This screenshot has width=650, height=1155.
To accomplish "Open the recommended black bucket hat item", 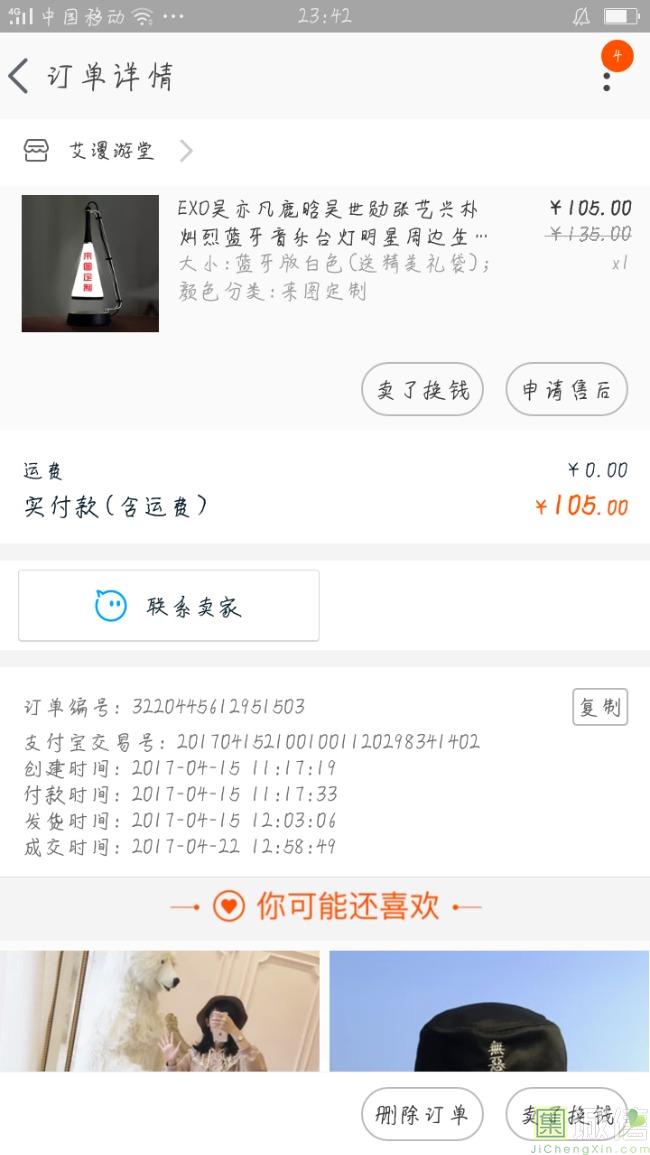I will pyautogui.click(x=489, y=1010).
